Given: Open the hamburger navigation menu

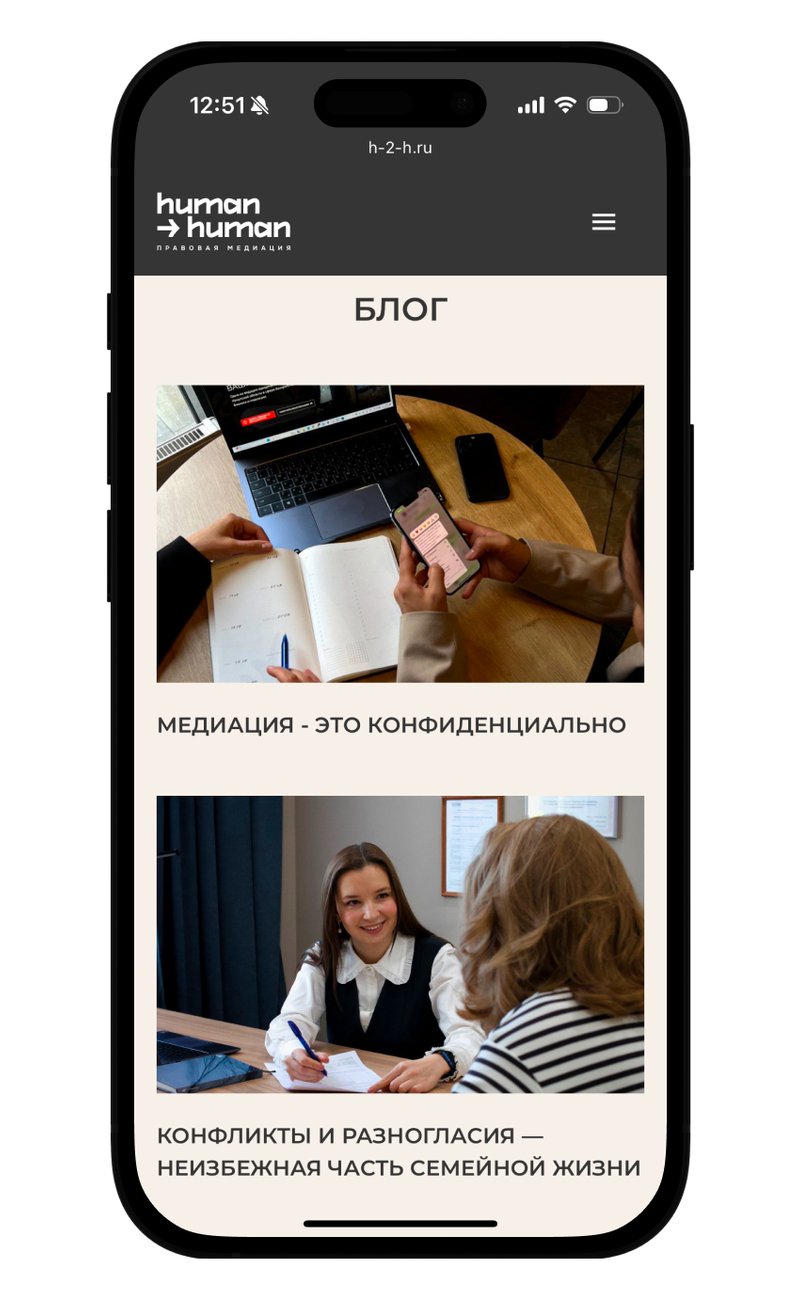Looking at the screenshot, I should tap(603, 222).
